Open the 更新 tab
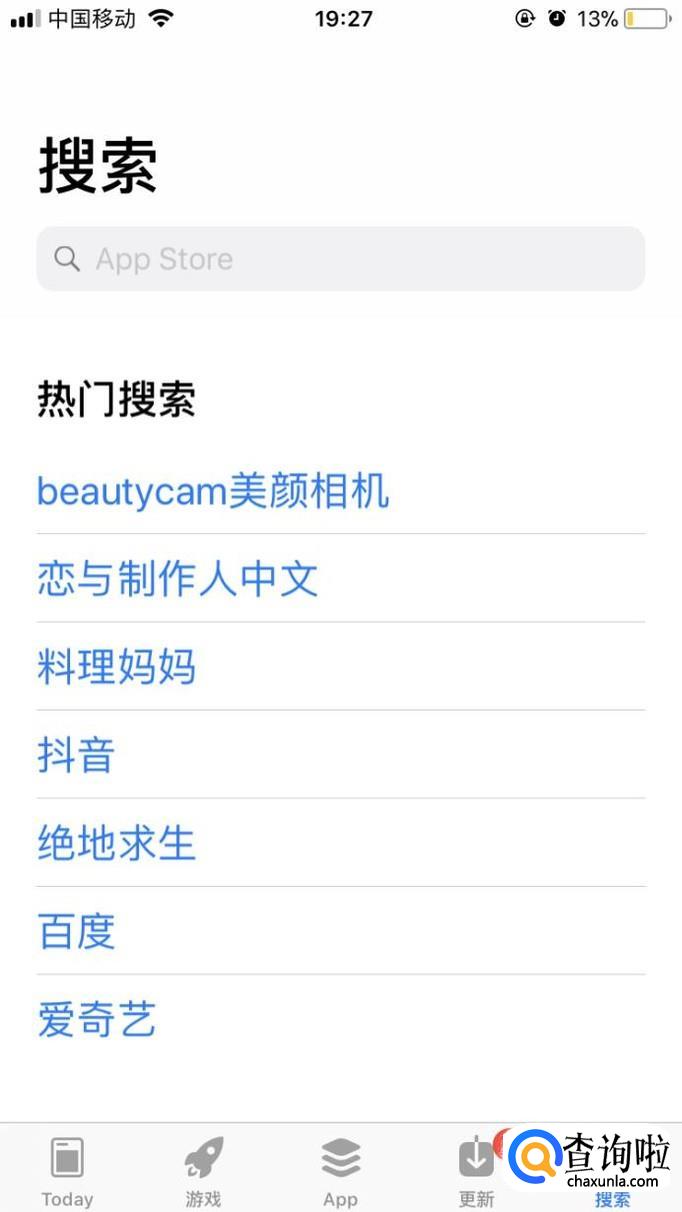 [x=476, y=1170]
